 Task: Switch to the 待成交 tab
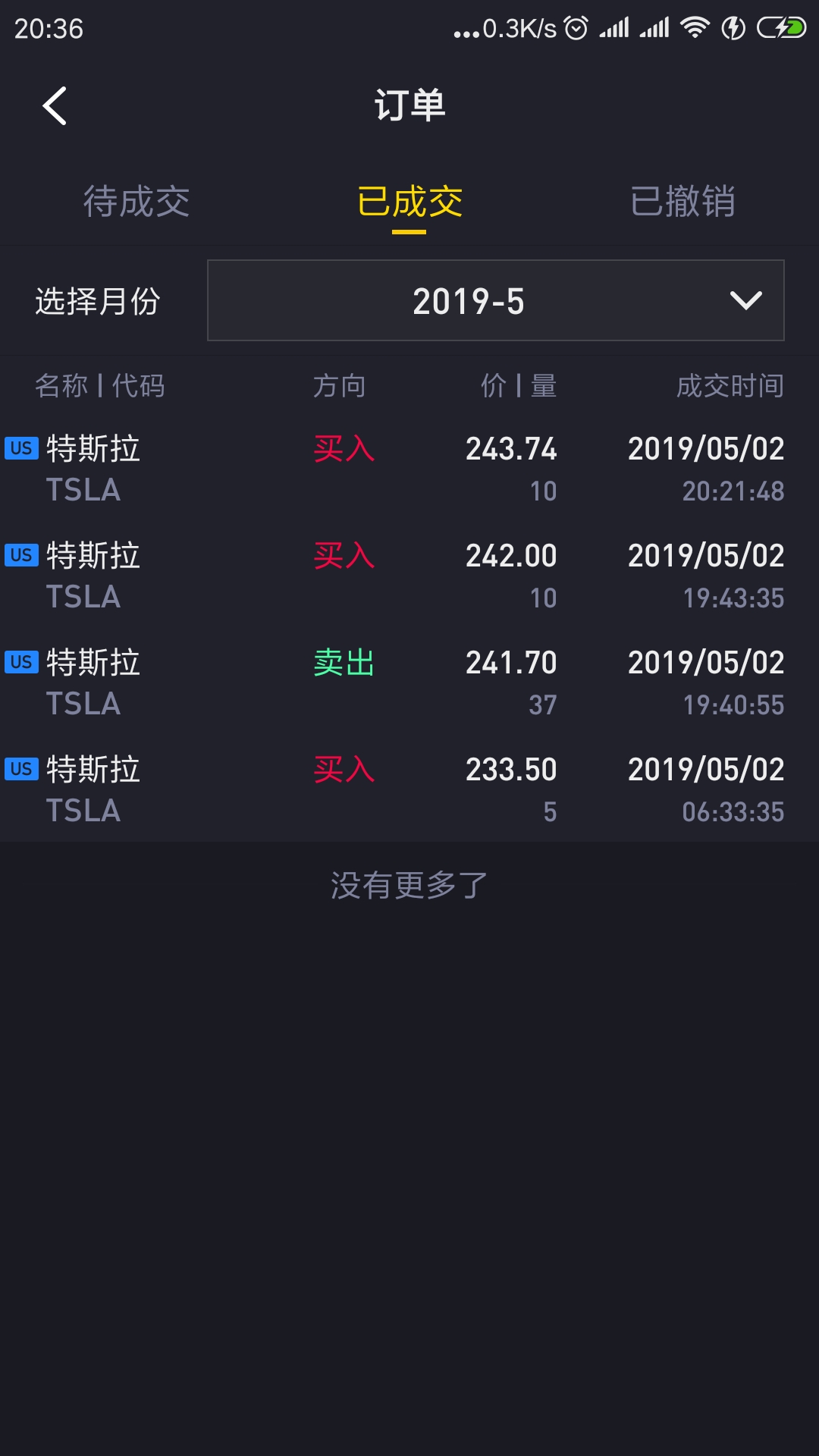point(136,202)
